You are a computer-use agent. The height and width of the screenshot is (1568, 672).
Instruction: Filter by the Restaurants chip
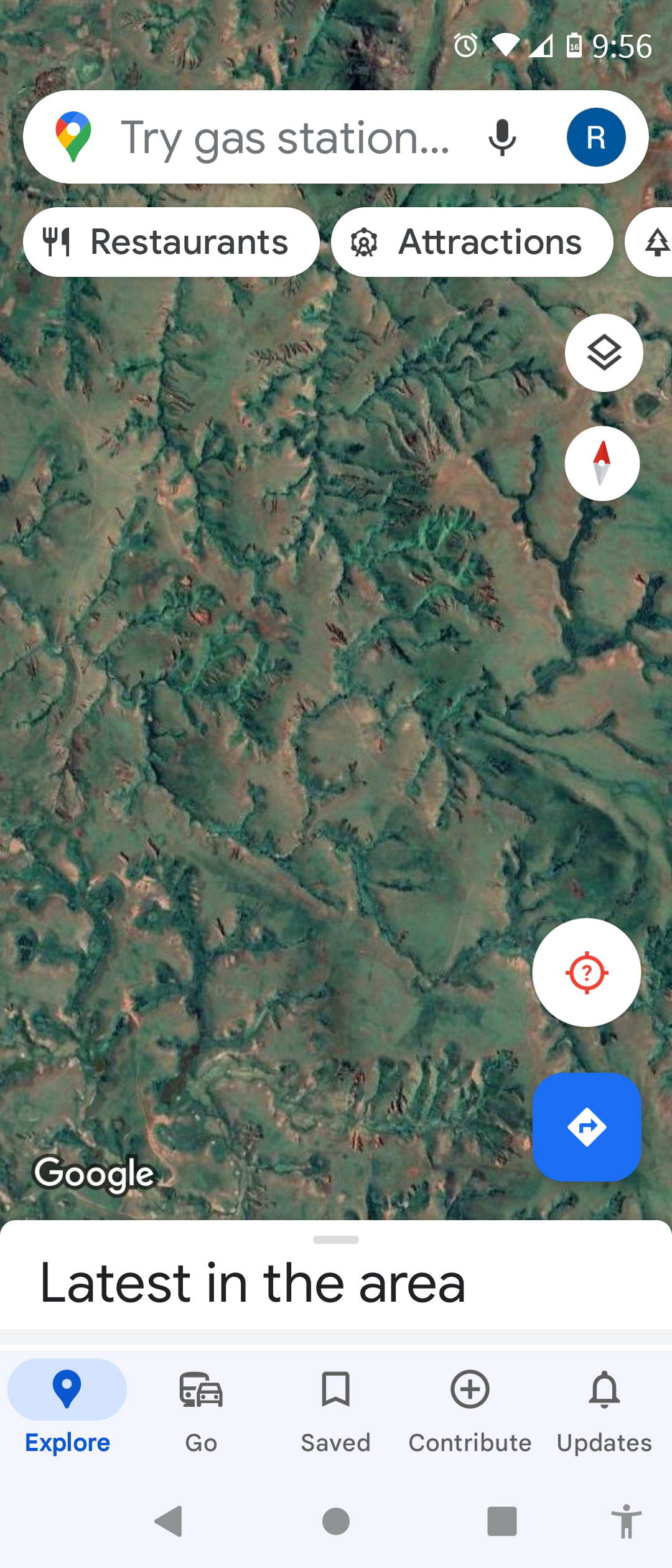(x=171, y=242)
